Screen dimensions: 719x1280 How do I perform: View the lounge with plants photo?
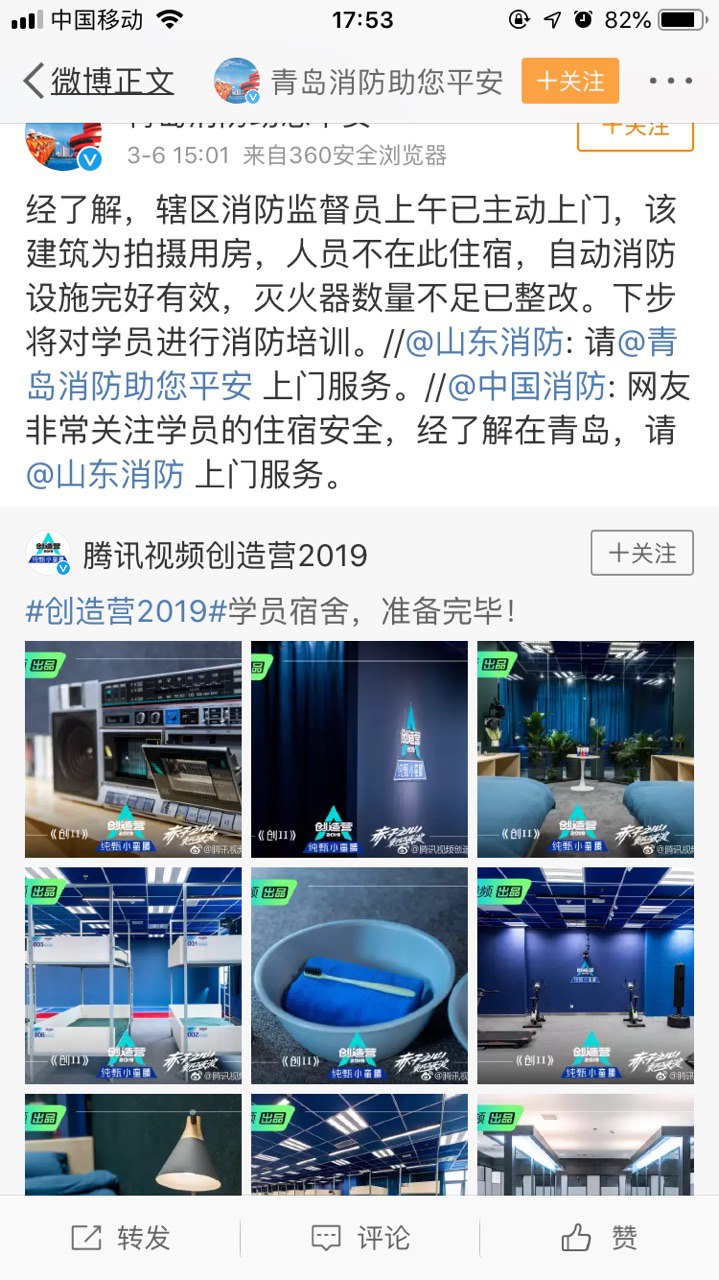click(x=585, y=749)
